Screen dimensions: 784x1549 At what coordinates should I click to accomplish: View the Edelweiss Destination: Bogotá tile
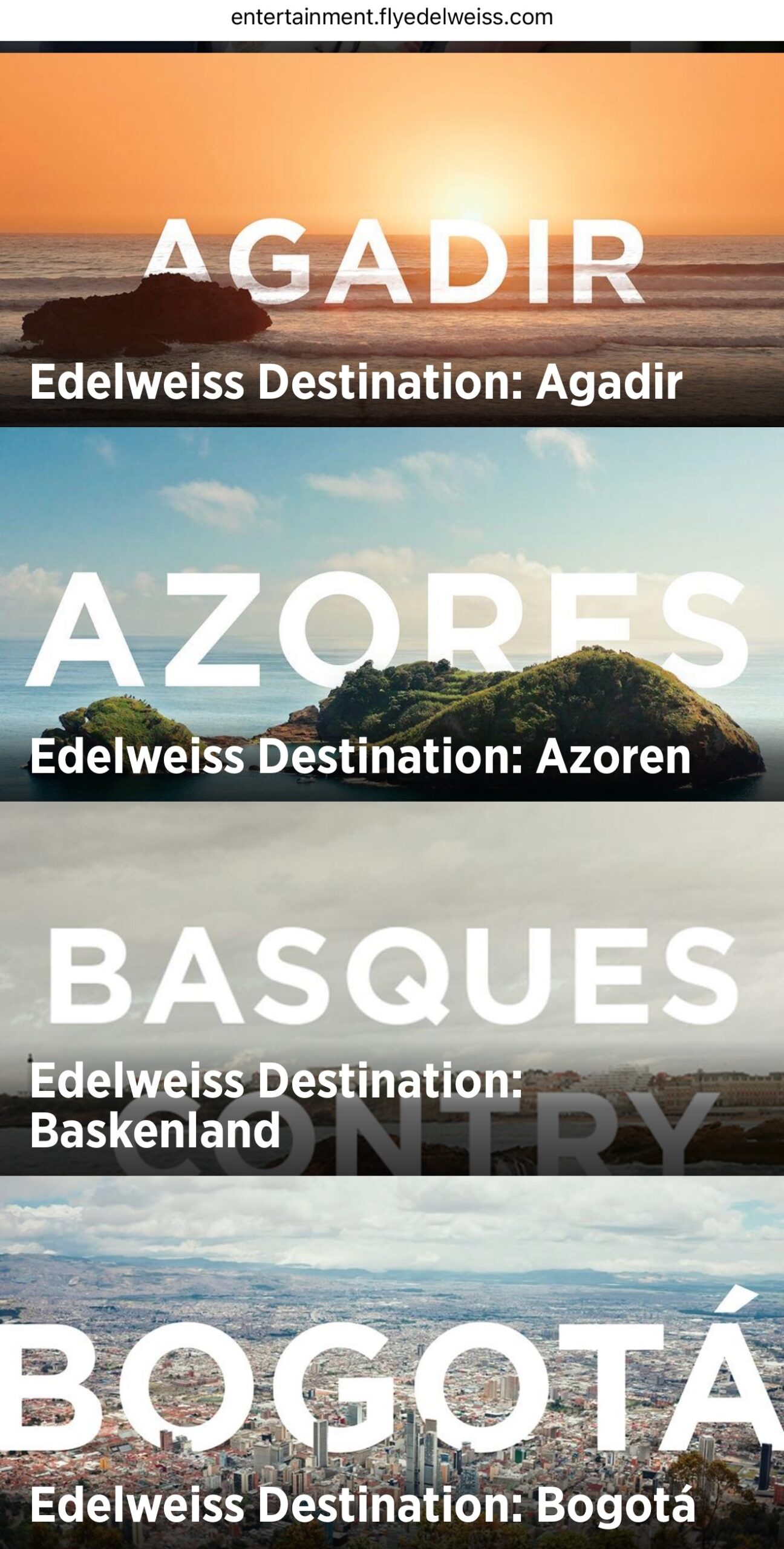click(392, 1361)
